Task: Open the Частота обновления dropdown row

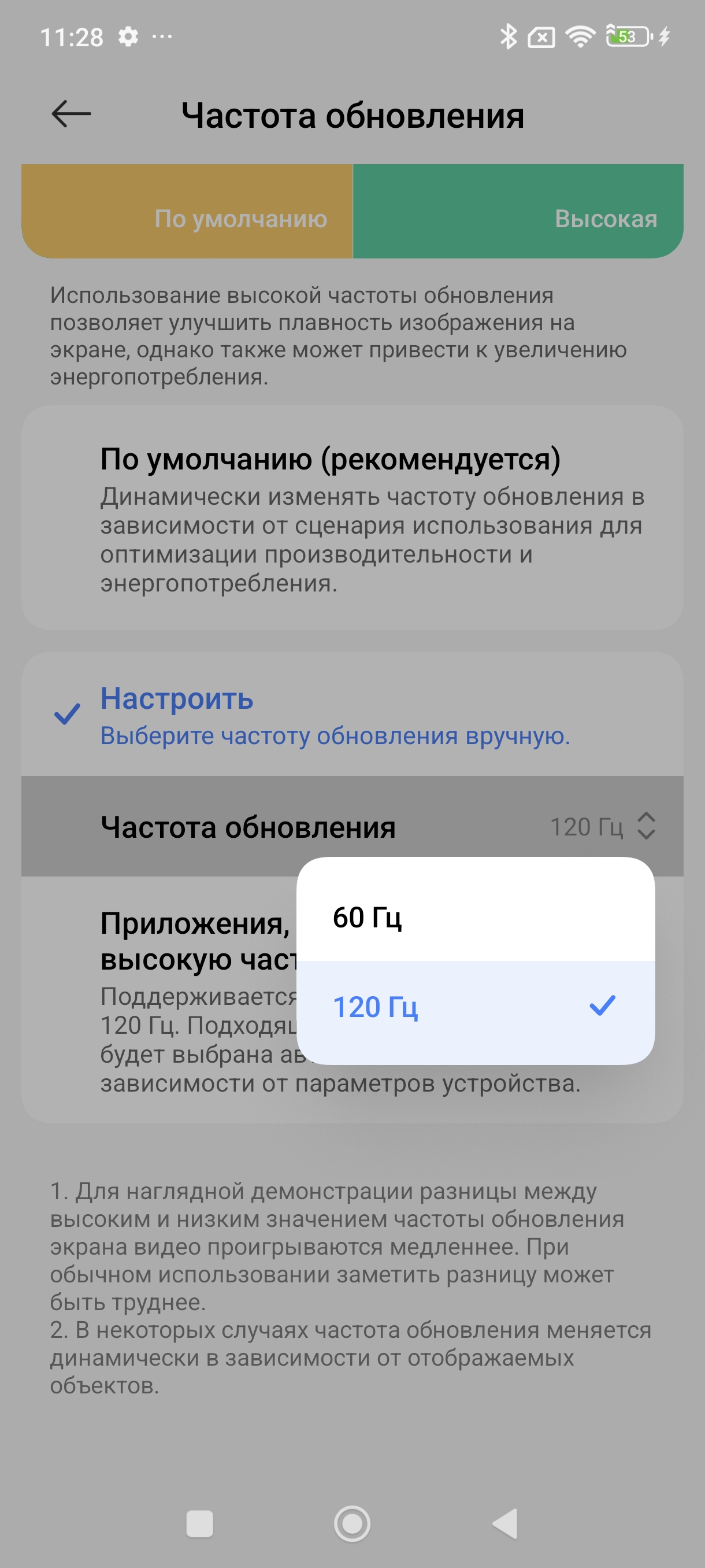Action: pos(352,827)
